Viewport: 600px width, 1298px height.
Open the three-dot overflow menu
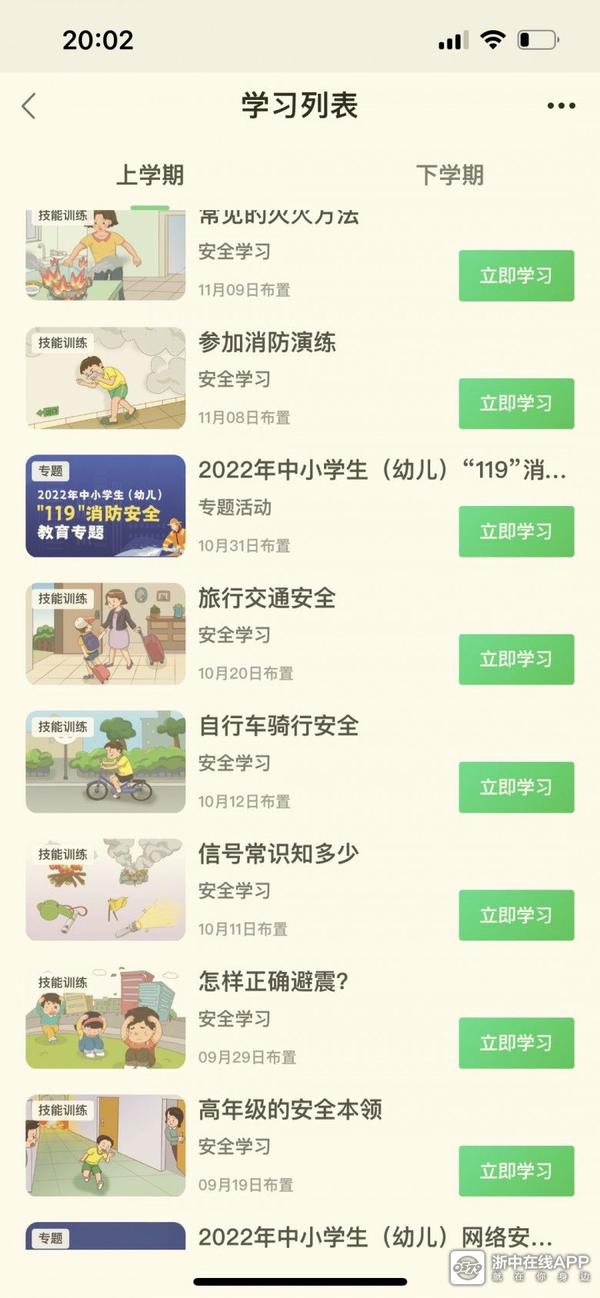561,106
